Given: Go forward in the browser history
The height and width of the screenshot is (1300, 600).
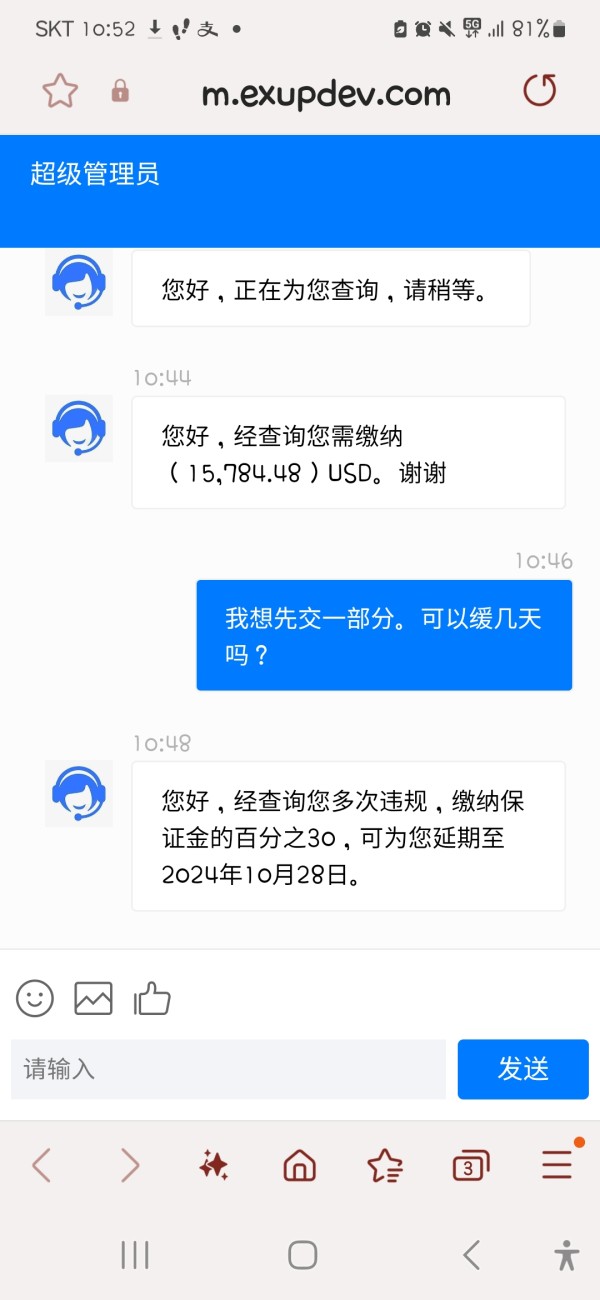Looking at the screenshot, I should coord(129,1165).
